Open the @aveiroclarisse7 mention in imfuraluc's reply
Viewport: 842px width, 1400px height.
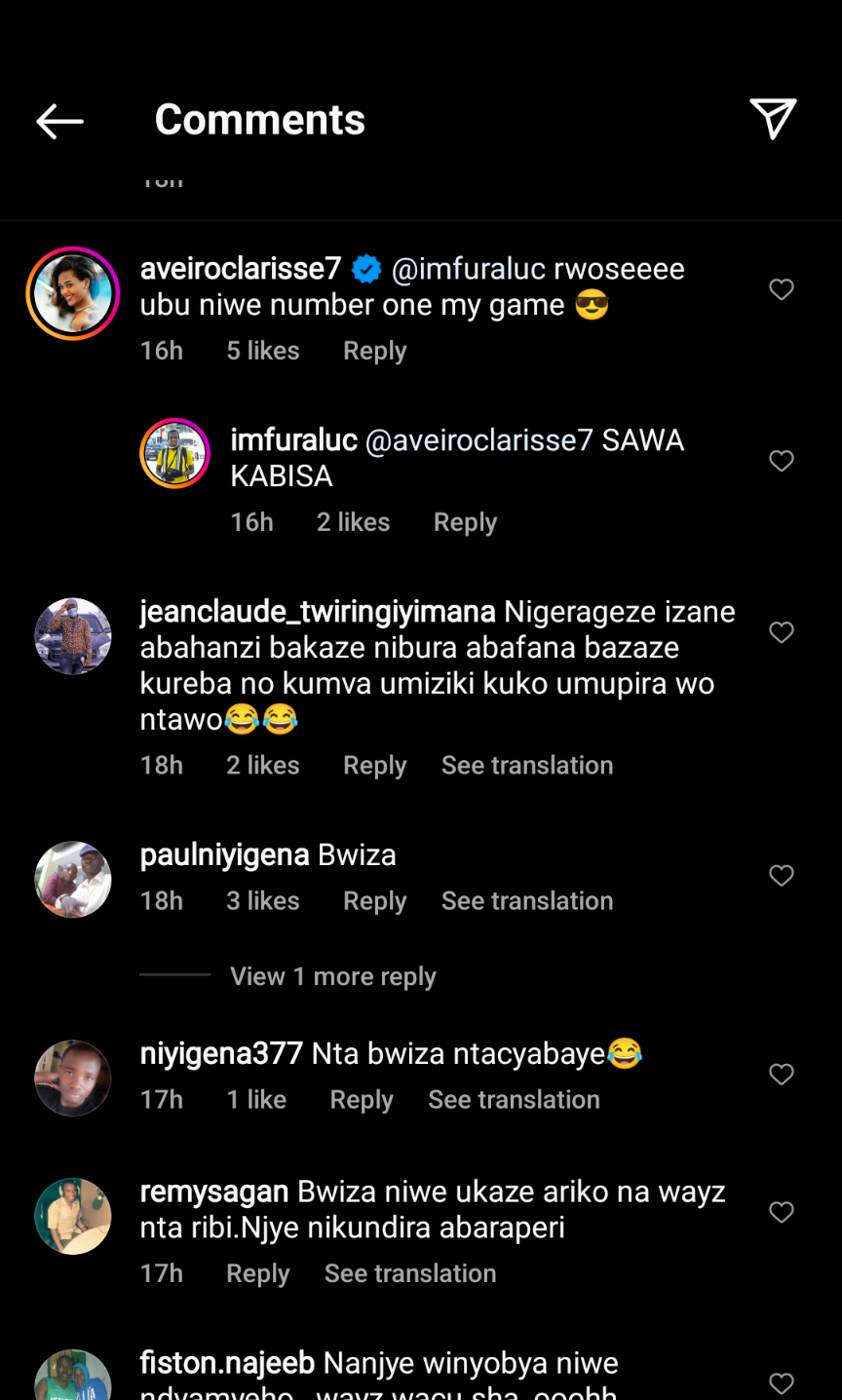(478, 440)
